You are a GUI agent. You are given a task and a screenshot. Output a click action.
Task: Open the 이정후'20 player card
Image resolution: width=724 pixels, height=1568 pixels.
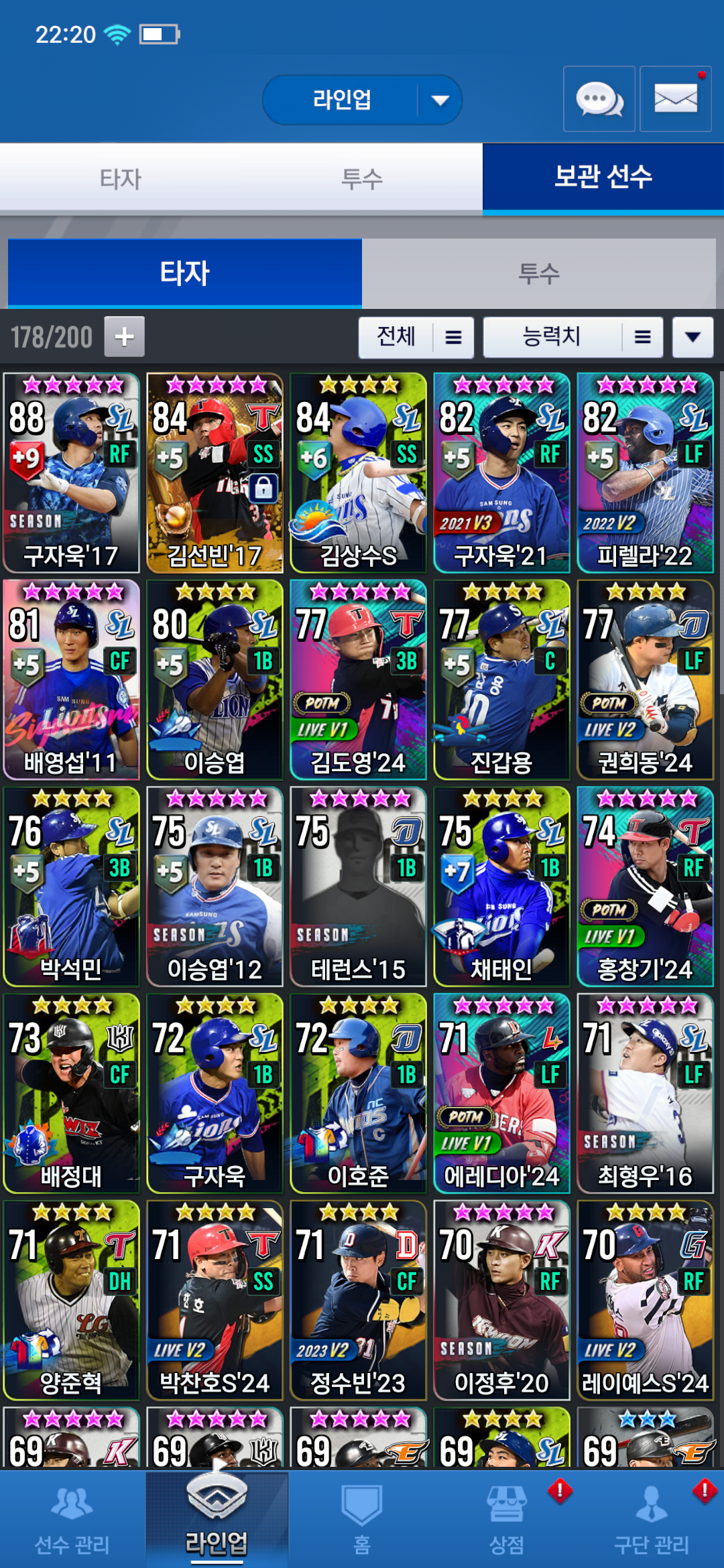(501, 1300)
